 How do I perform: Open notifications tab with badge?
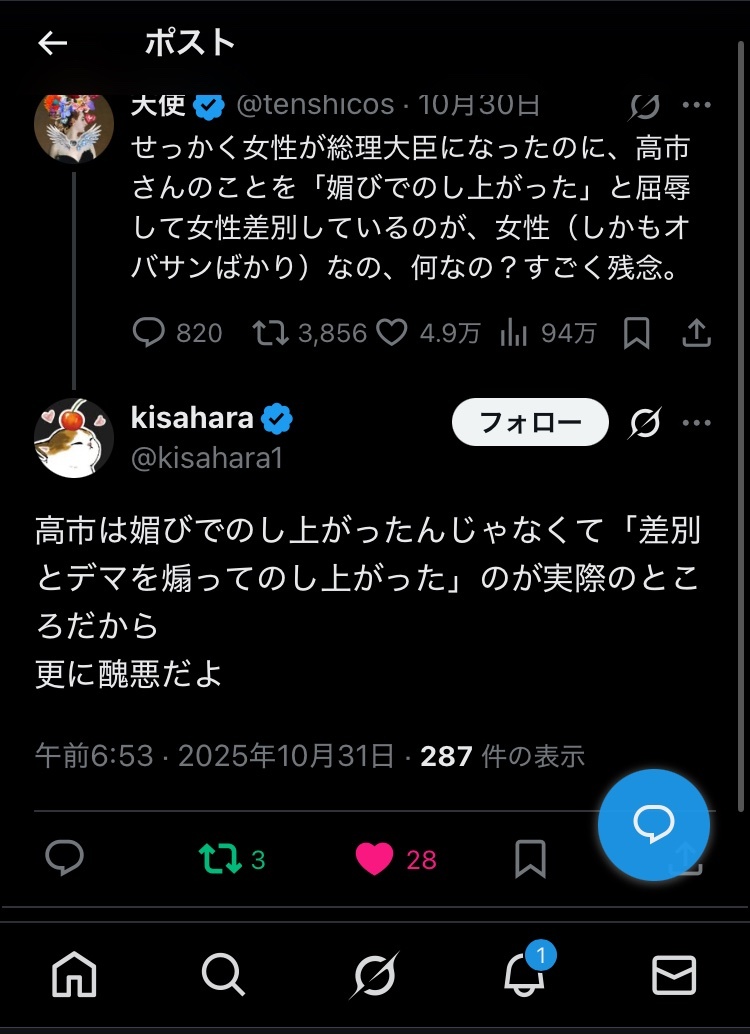tap(525, 972)
